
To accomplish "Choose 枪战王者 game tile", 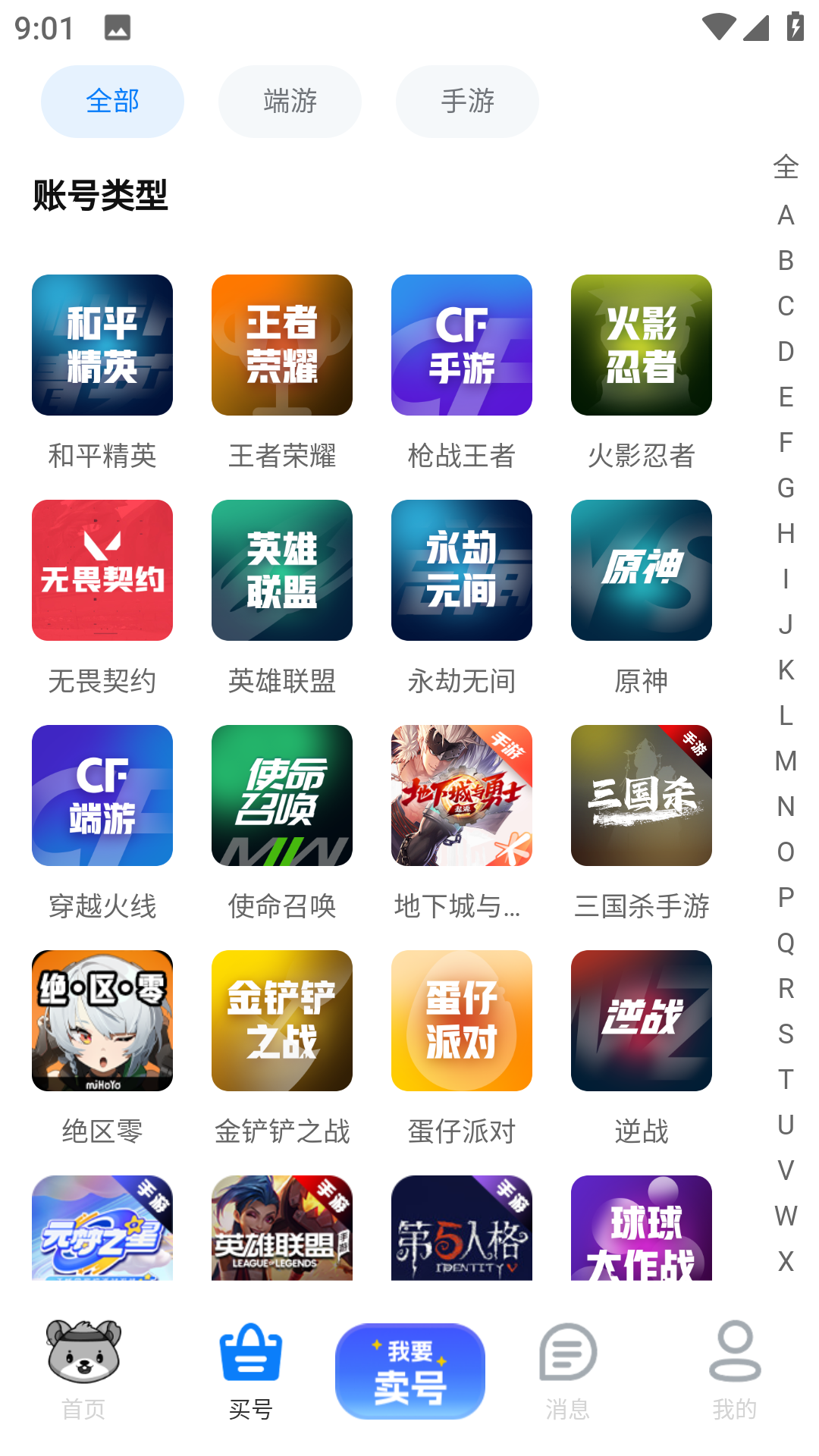I will coord(462,345).
